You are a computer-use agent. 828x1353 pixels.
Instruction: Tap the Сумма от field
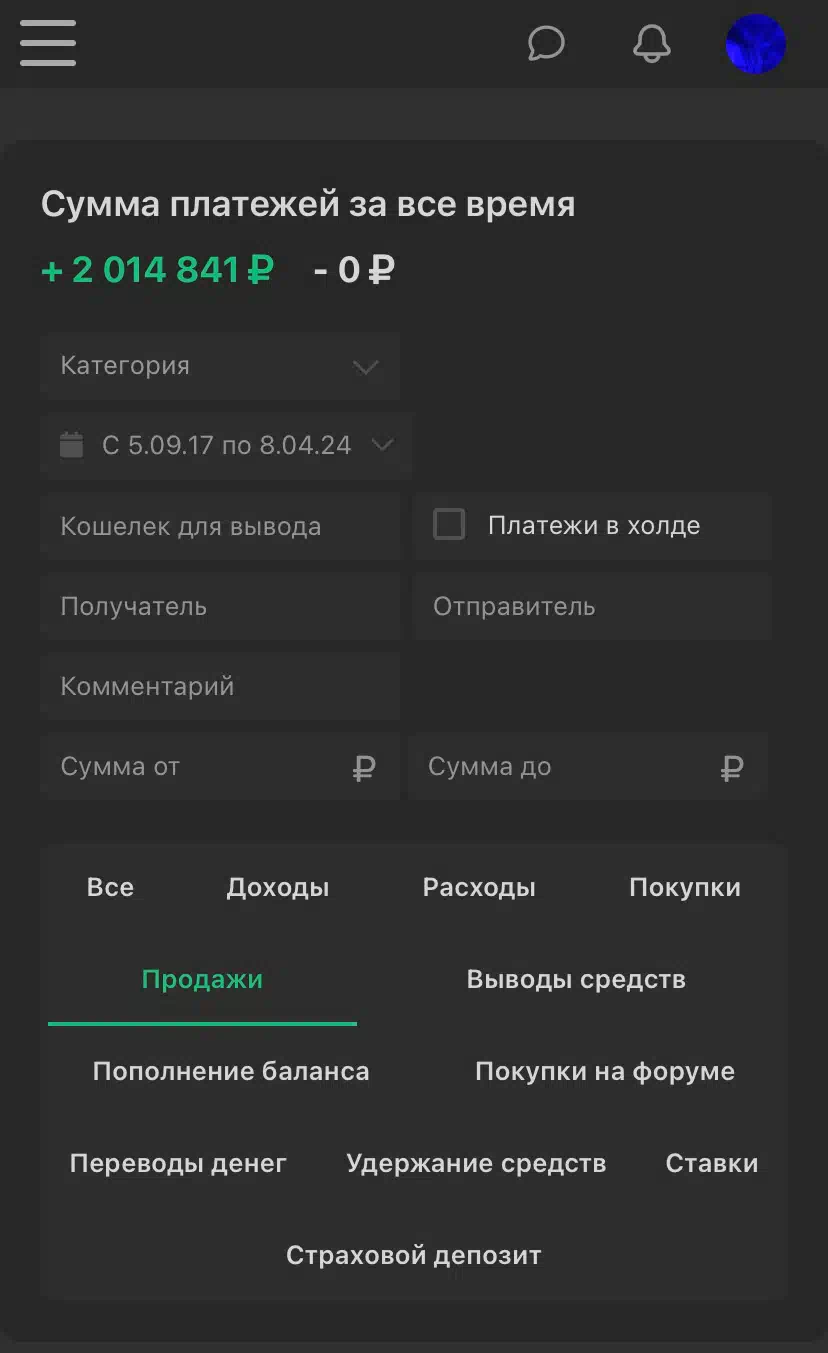tap(220, 766)
